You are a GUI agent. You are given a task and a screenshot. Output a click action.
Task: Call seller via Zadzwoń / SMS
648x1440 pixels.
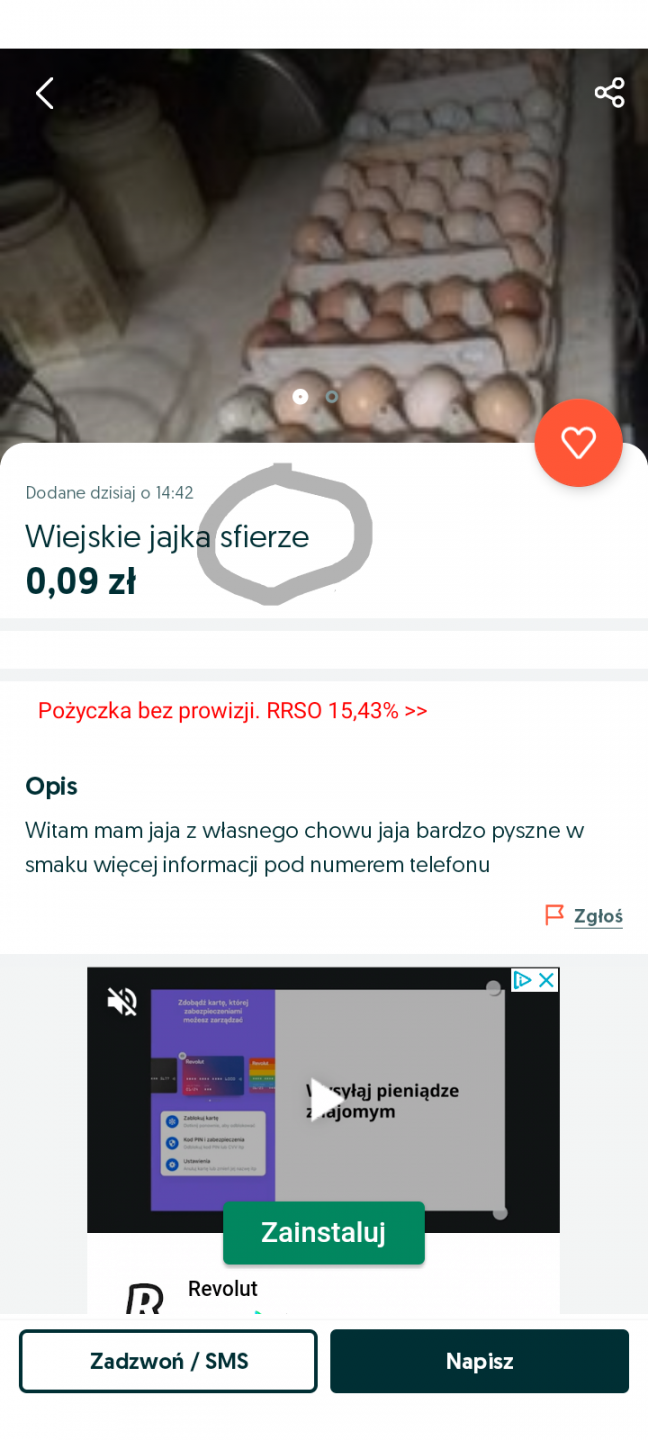point(168,1361)
